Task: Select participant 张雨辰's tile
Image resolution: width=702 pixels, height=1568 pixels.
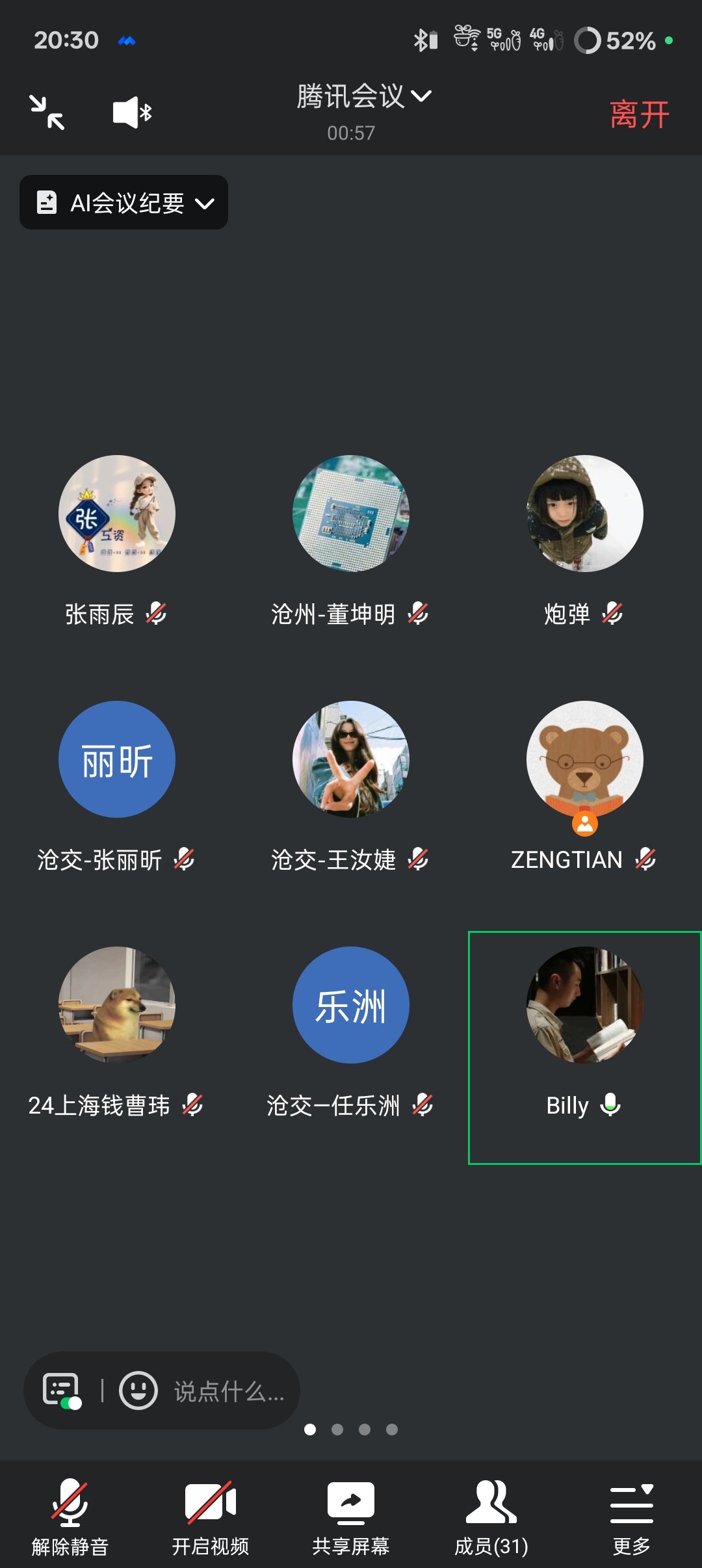Action: coord(117,514)
